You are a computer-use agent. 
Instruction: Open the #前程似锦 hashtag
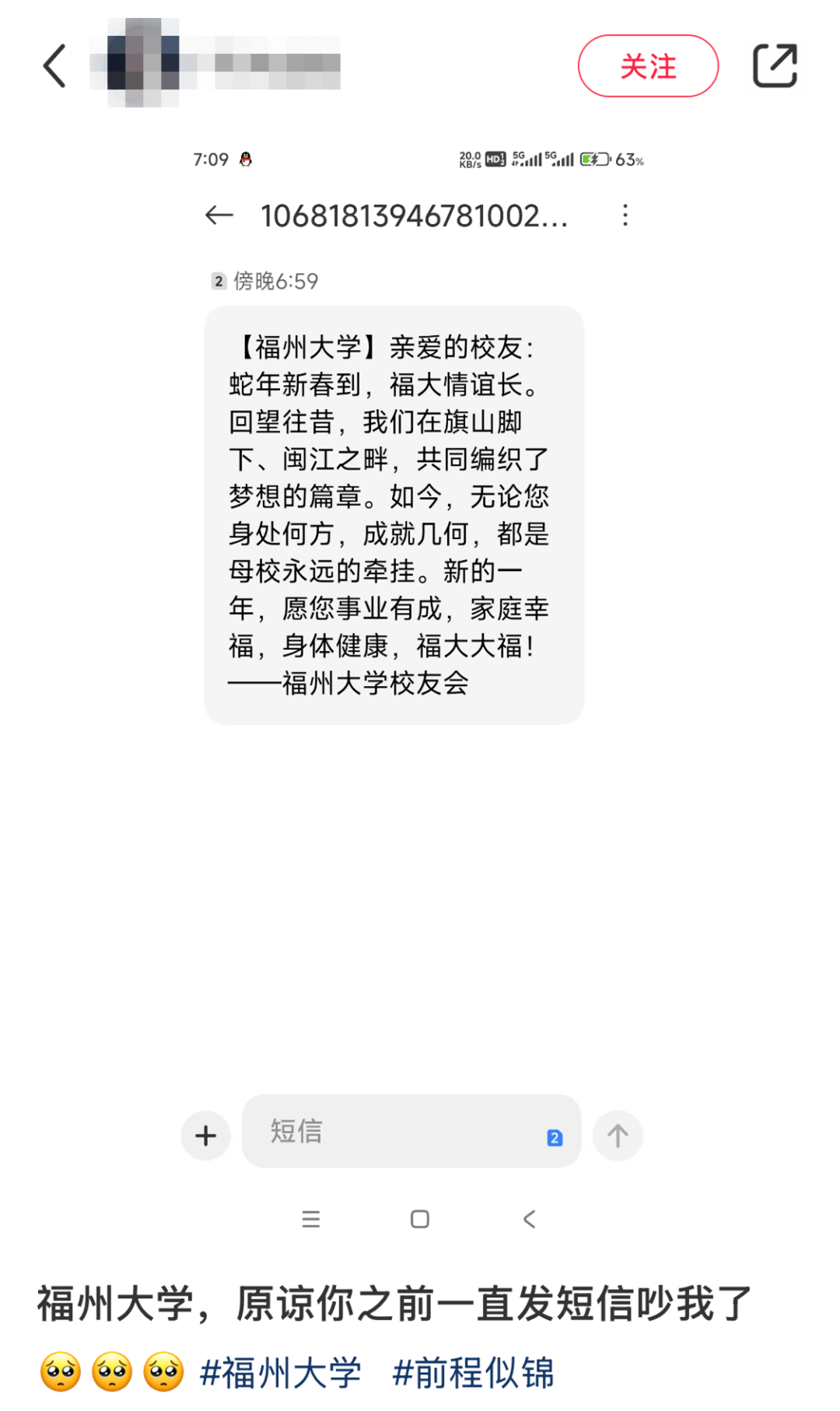click(475, 1372)
